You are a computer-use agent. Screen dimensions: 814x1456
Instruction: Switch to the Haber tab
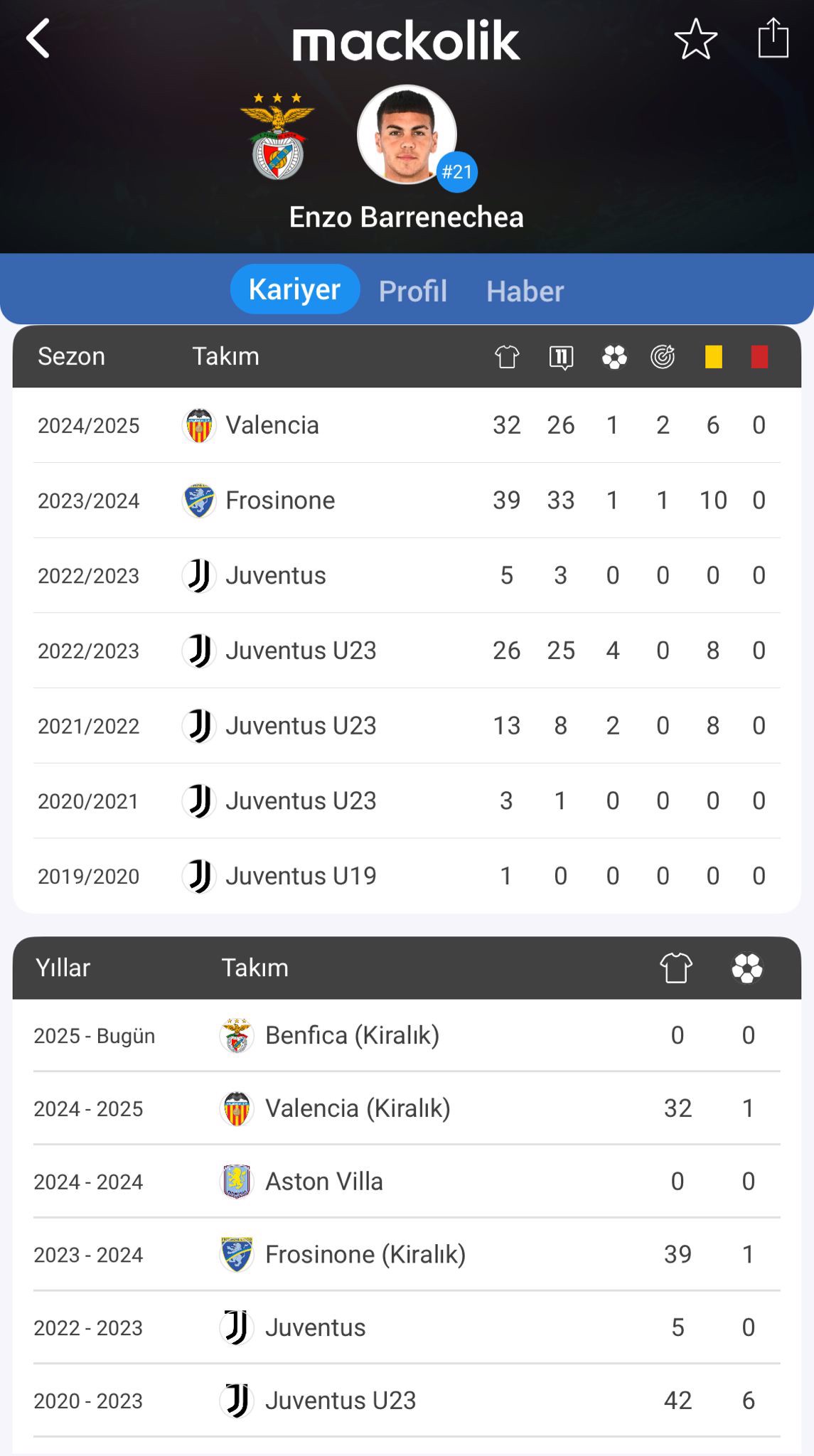(x=525, y=291)
